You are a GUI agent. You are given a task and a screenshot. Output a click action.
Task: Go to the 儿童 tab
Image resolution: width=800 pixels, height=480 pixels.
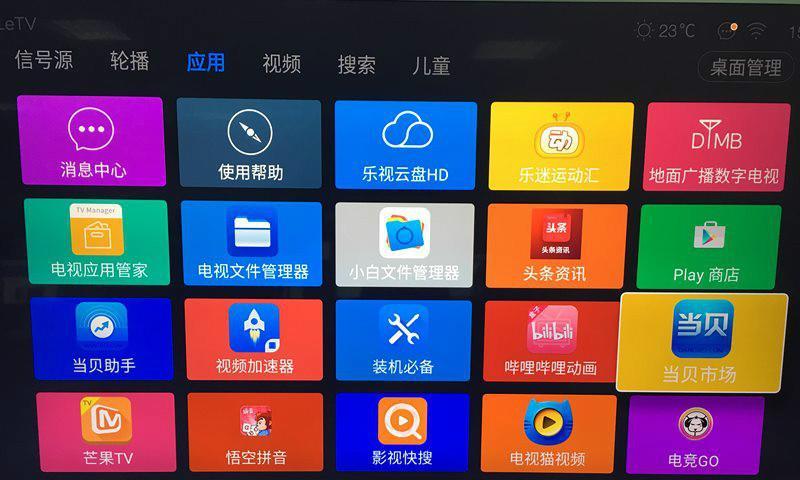point(431,66)
